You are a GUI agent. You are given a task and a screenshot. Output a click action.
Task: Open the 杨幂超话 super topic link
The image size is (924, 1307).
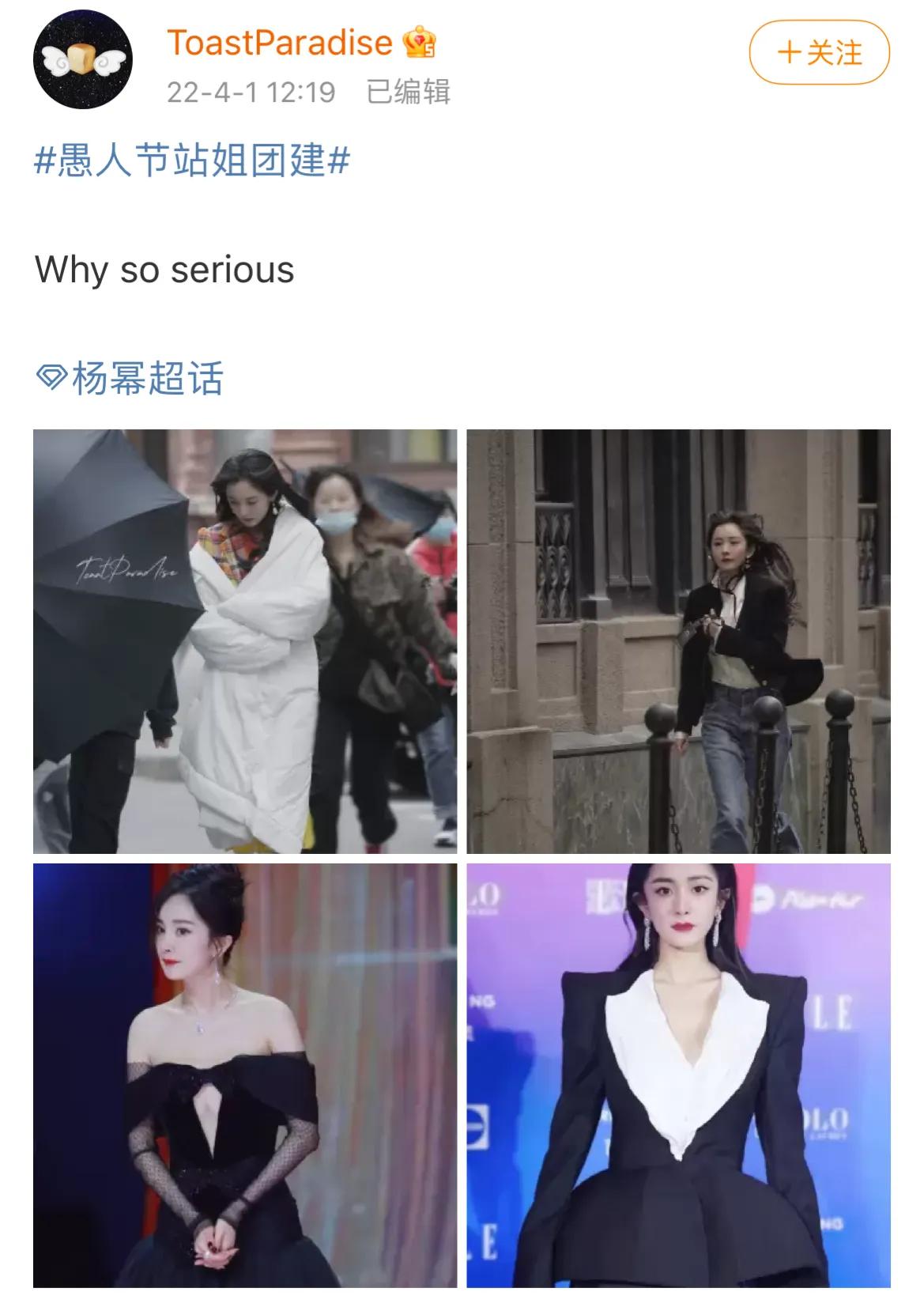[x=131, y=379]
